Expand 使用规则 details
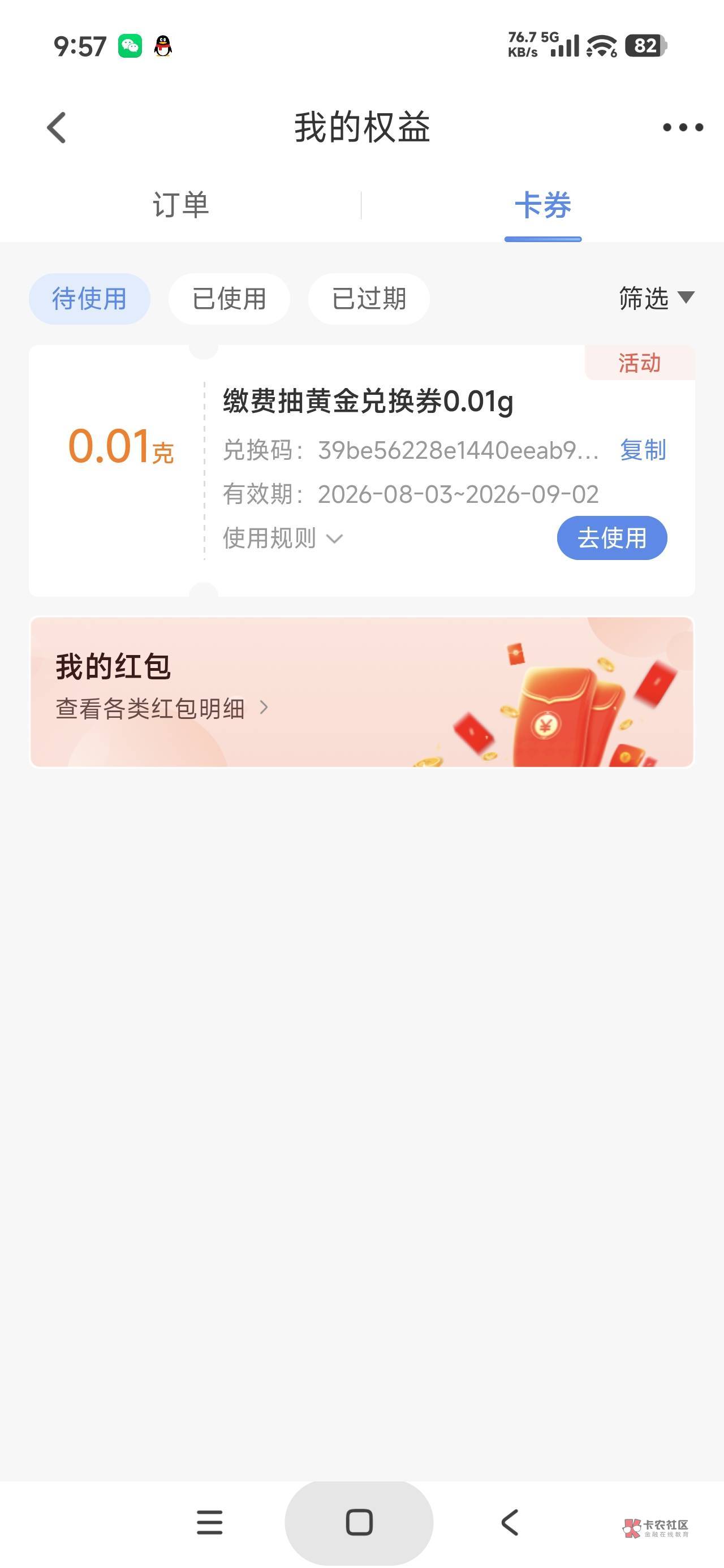Viewport: 724px width, 1568px height. (x=283, y=538)
